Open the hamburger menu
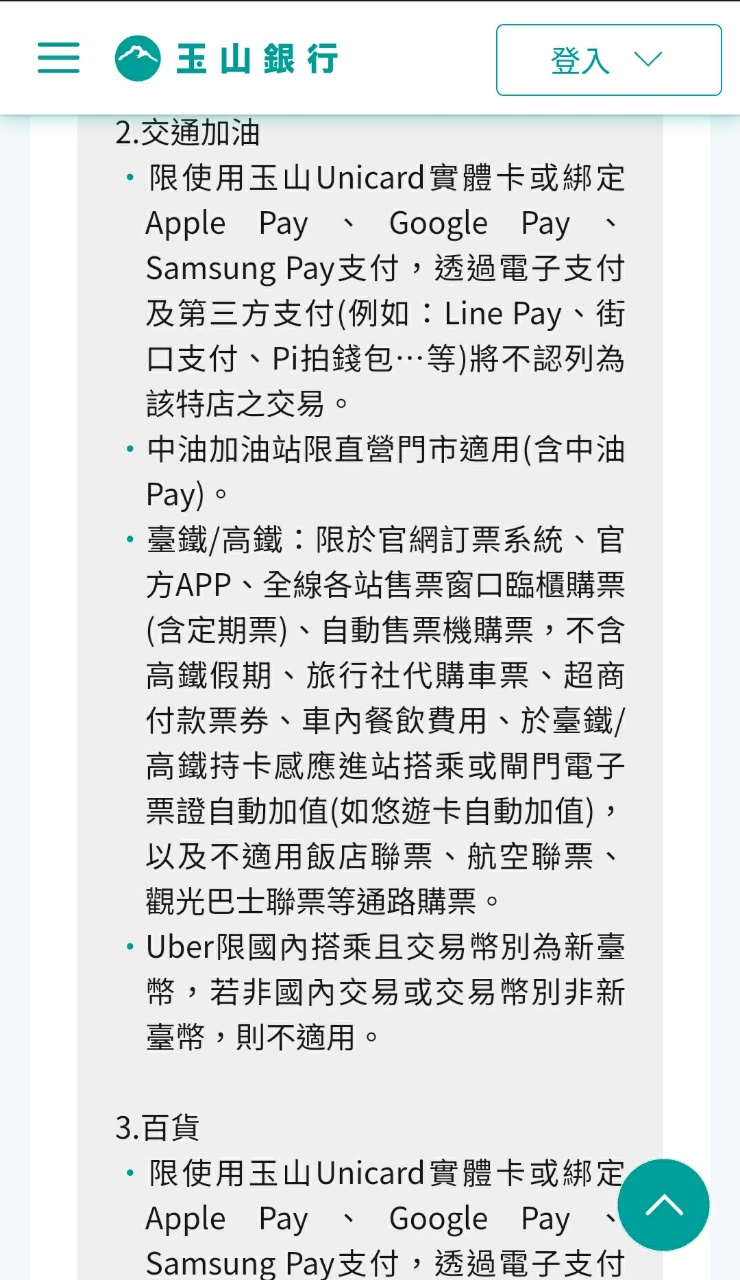The image size is (740, 1280). (x=59, y=58)
